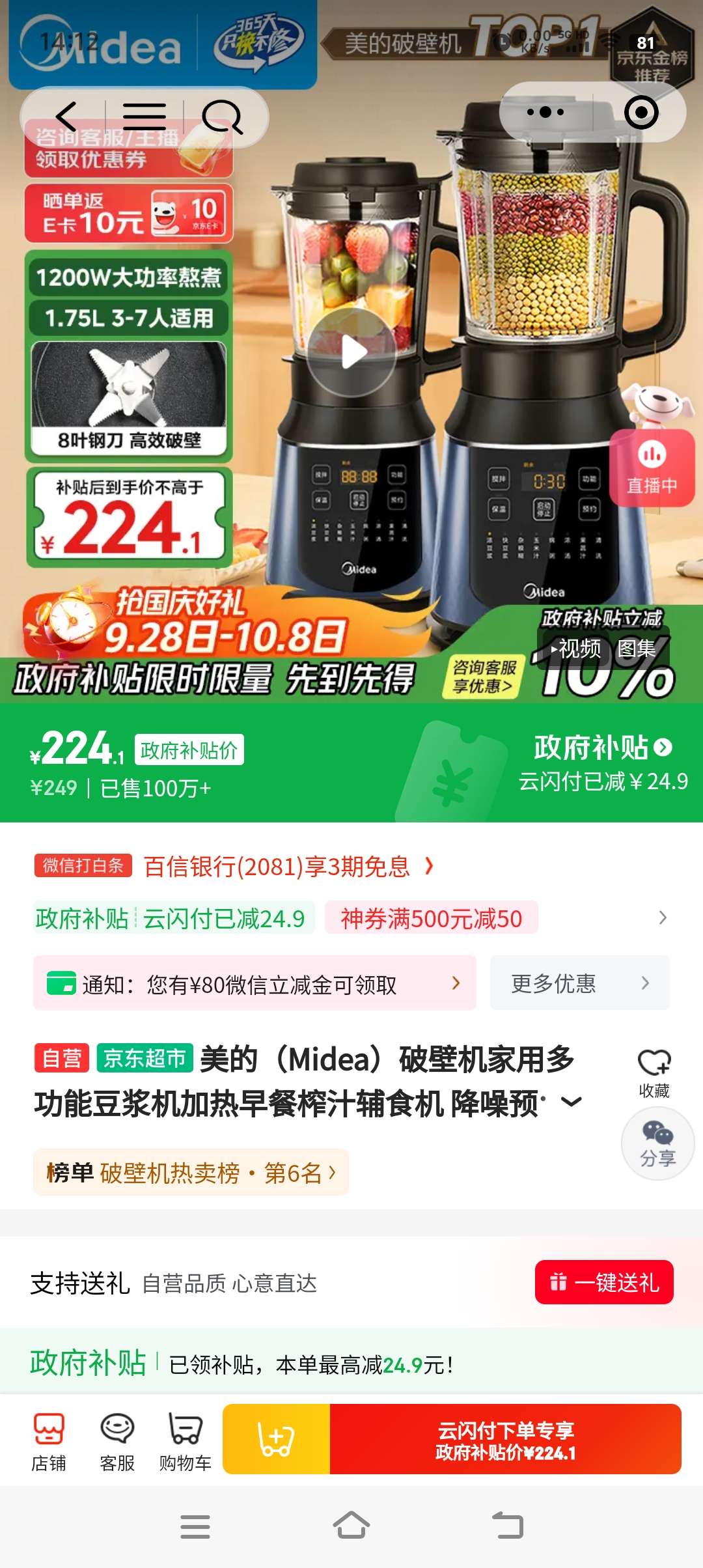The image size is (703, 1568).
Task: Play the product video
Action: point(352,352)
